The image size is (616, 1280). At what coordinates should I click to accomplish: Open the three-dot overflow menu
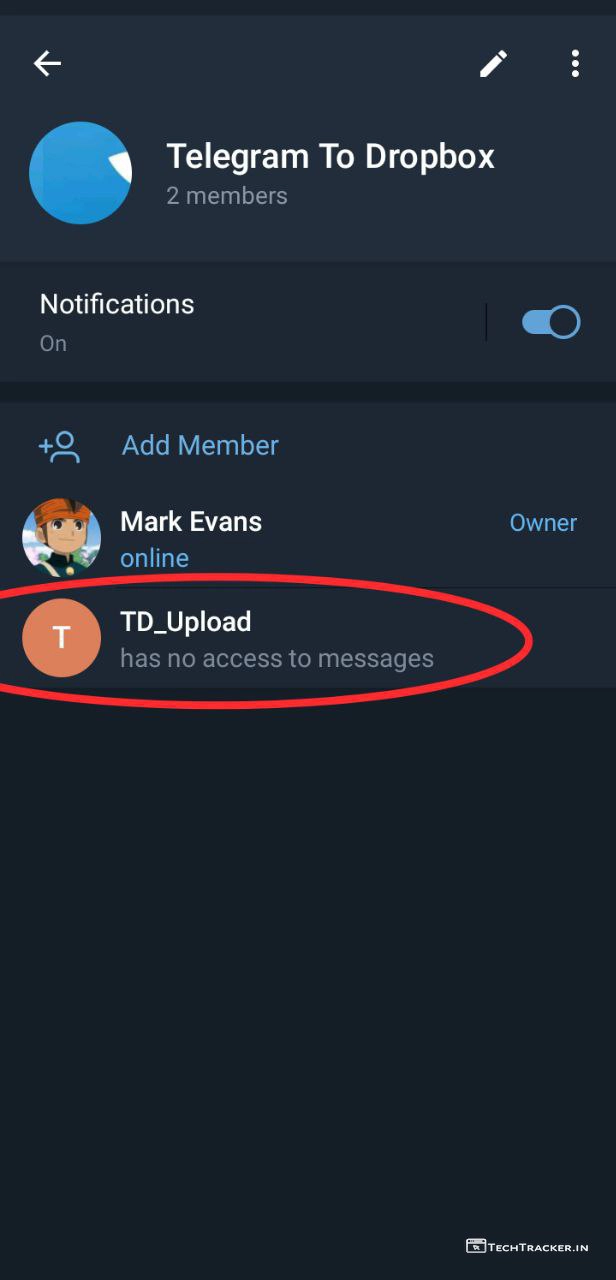point(575,64)
